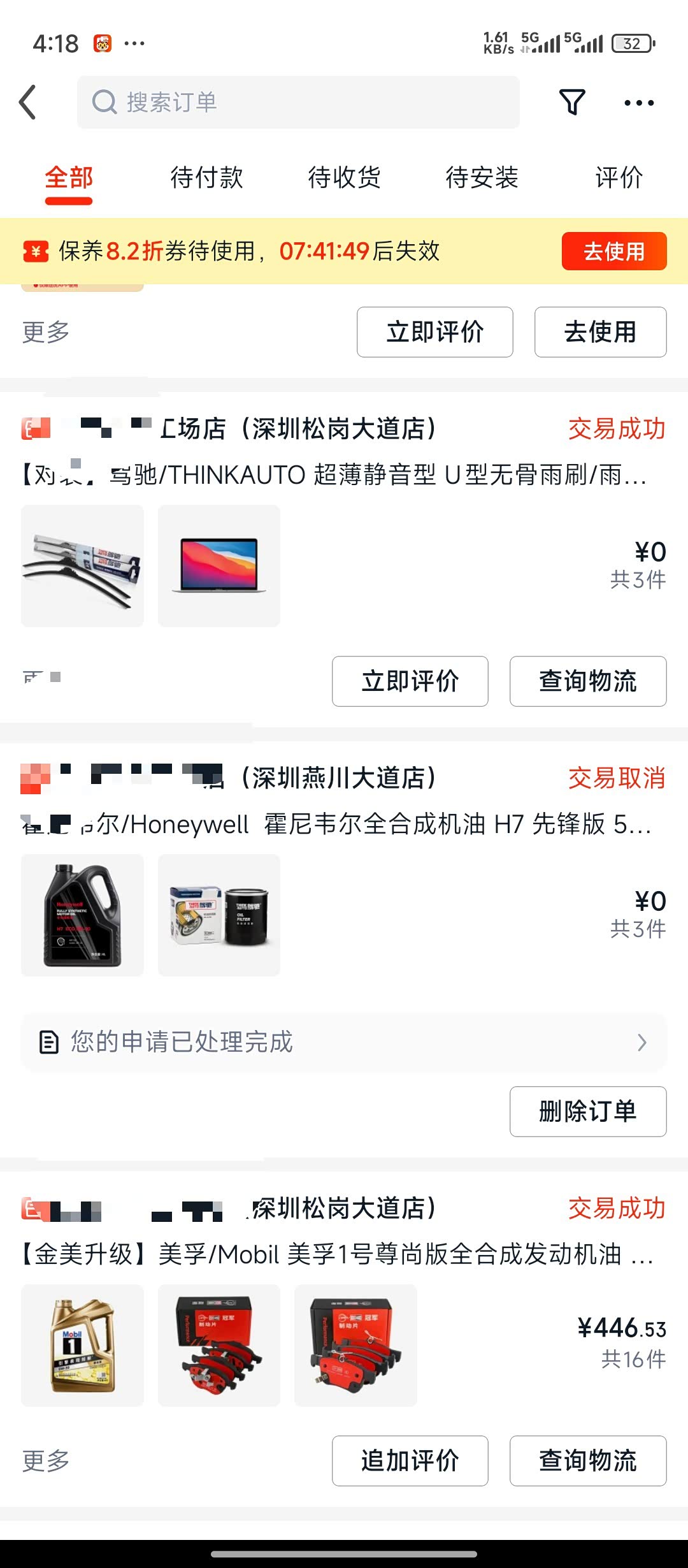The width and height of the screenshot is (688, 1568).
Task: Open the THINKAUTO wiper blade product image
Action: (x=82, y=566)
